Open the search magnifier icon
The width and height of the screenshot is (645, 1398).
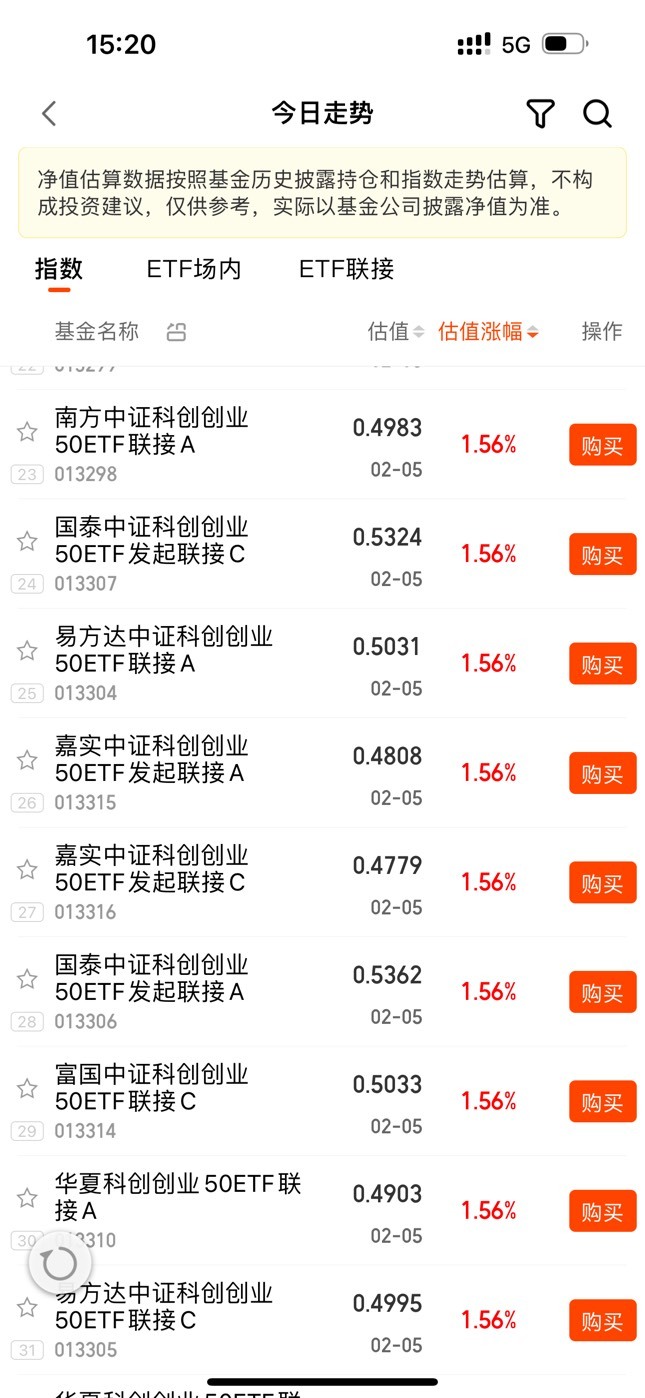(x=597, y=114)
